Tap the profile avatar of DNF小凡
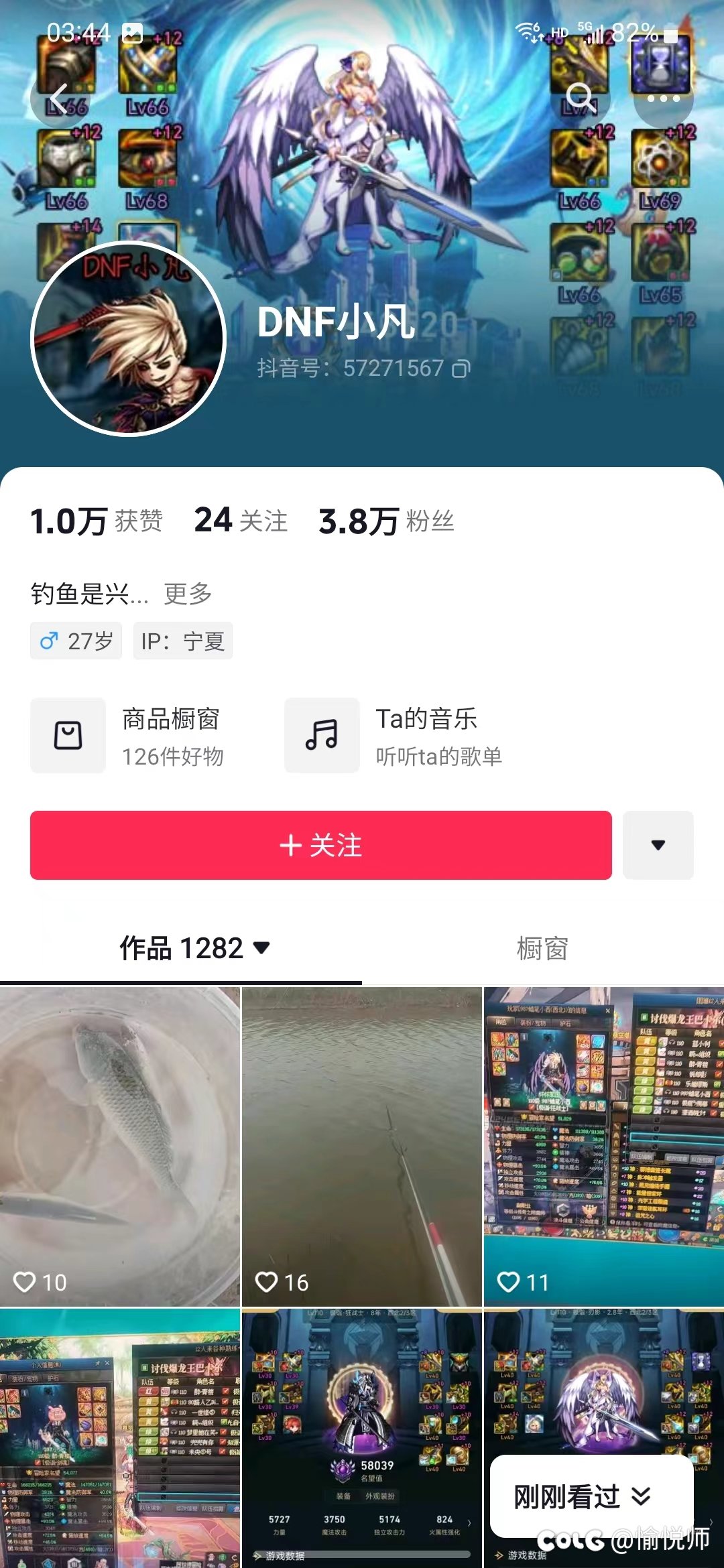The width and height of the screenshot is (724, 1568). (x=129, y=338)
